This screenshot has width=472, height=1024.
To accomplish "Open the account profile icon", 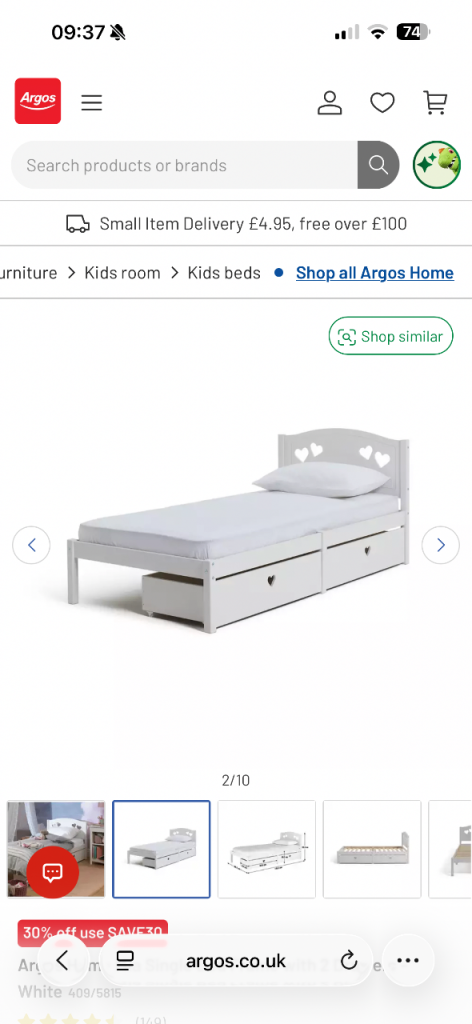I will [x=330, y=103].
